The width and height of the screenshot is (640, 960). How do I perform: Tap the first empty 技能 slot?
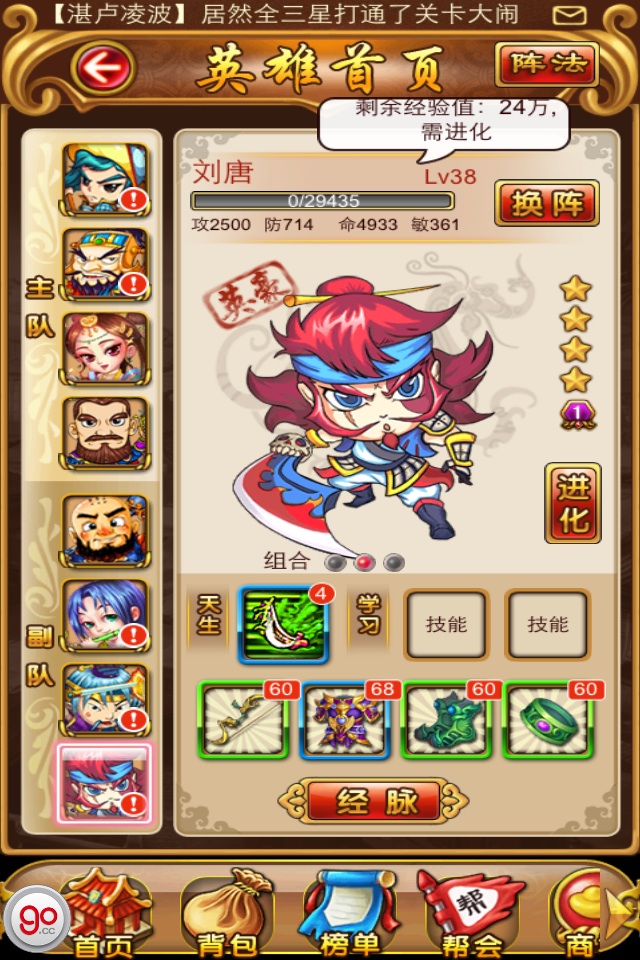(x=446, y=625)
